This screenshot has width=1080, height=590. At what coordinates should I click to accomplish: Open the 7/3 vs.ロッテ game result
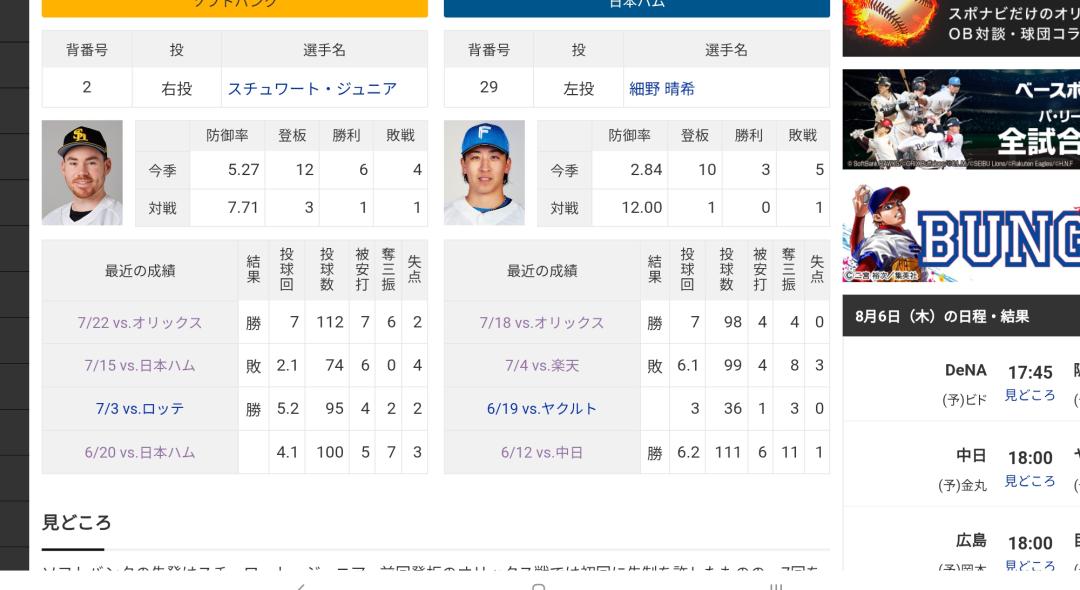point(140,409)
